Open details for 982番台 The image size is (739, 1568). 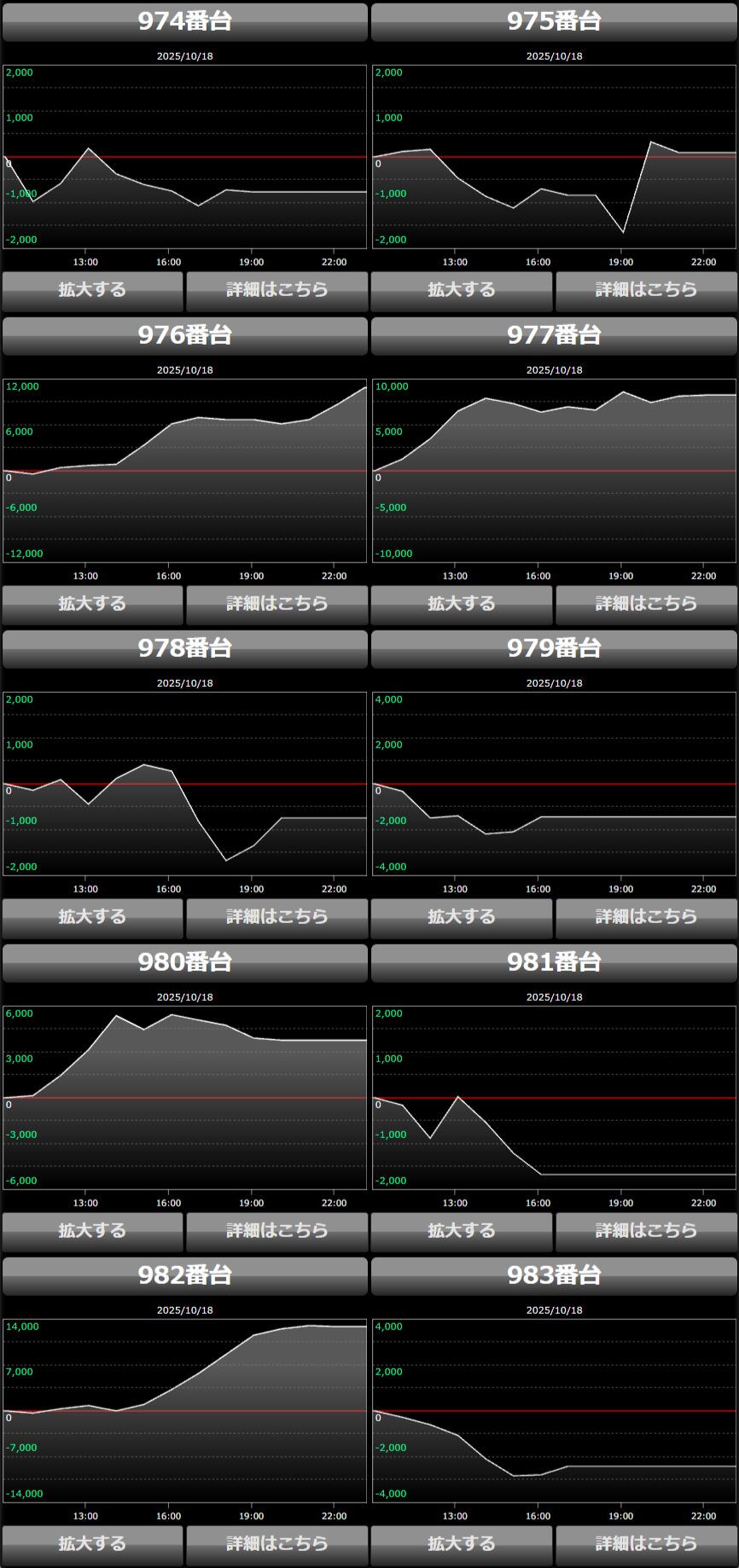tap(276, 1544)
